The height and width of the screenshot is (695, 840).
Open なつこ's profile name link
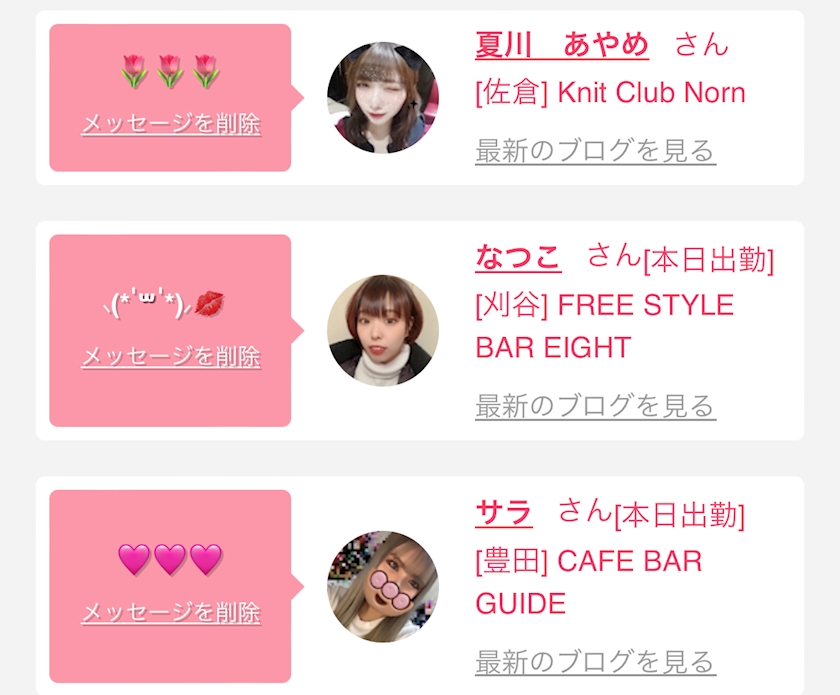pos(518,258)
